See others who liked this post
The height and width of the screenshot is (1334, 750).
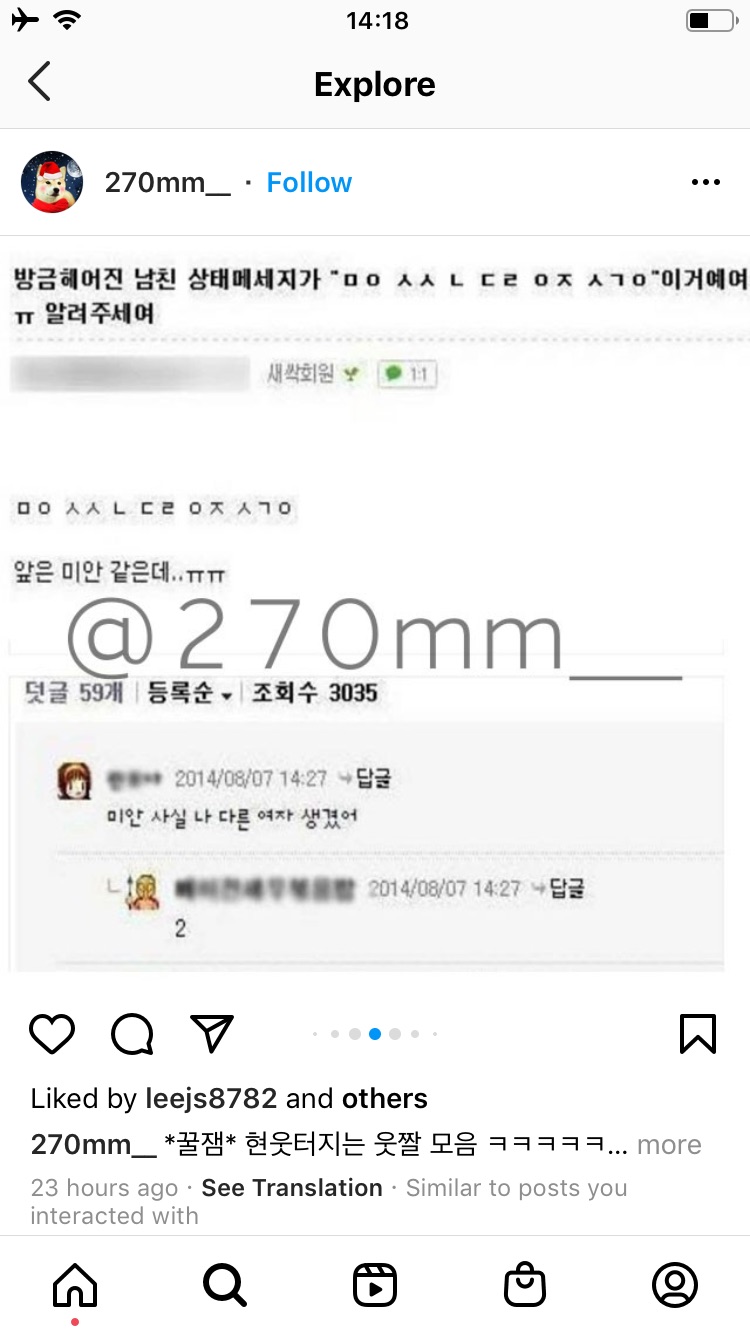(x=384, y=1098)
